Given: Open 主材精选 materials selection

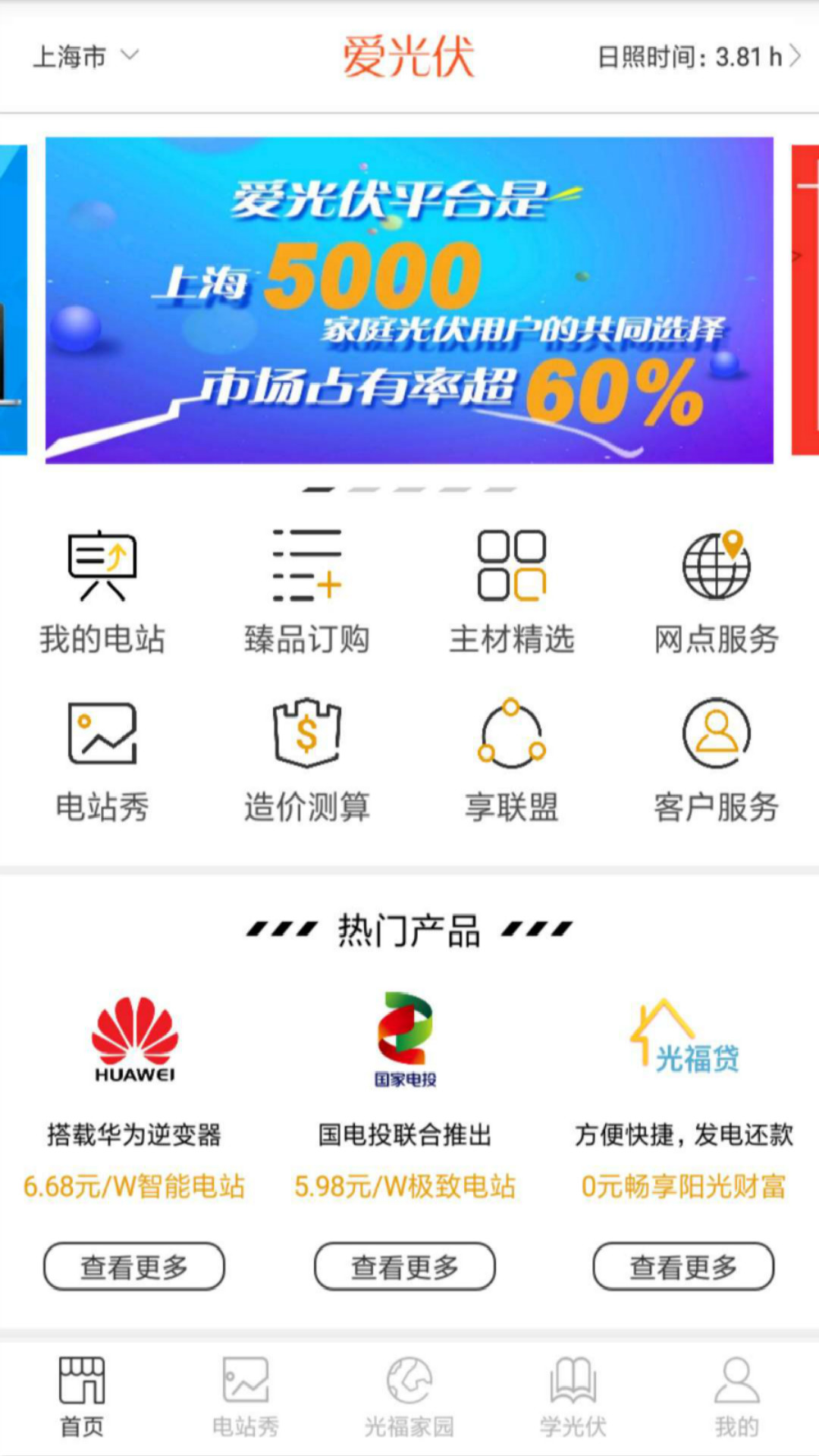Looking at the screenshot, I should (512, 591).
